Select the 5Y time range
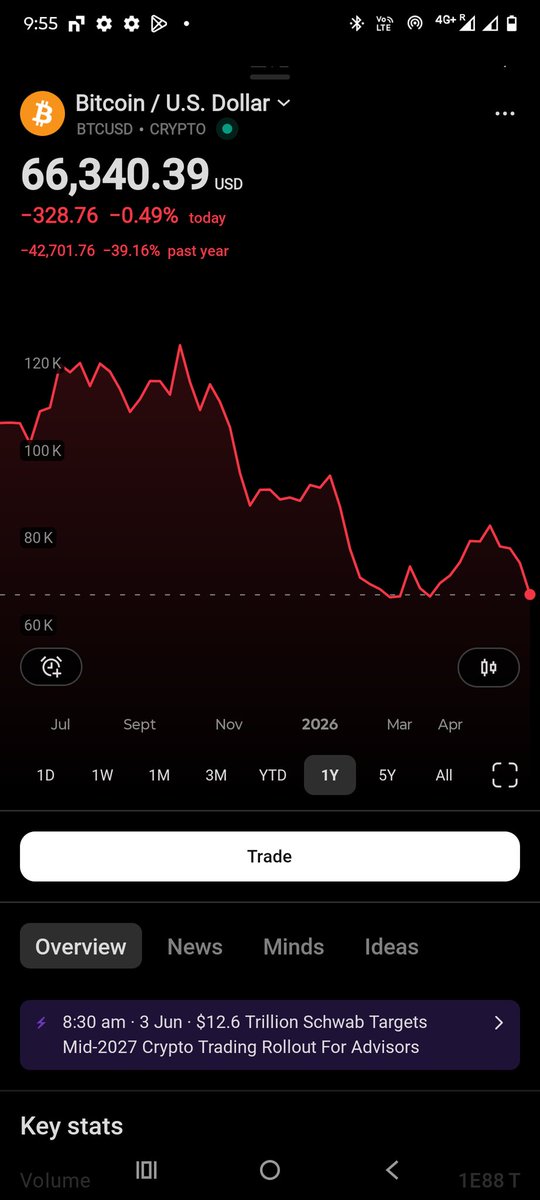Viewport: 540px width, 1200px height. pos(387,775)
